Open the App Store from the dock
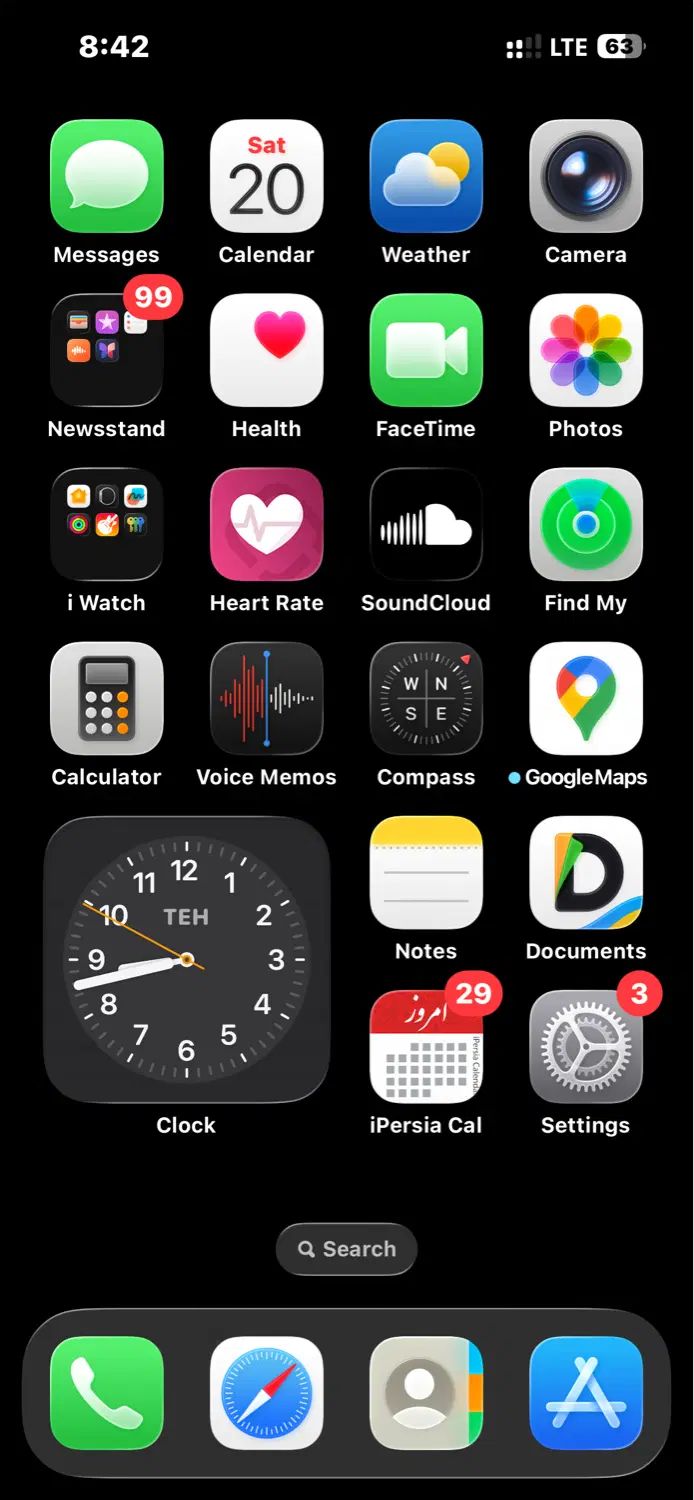694x1500 pixels. 586,1393
